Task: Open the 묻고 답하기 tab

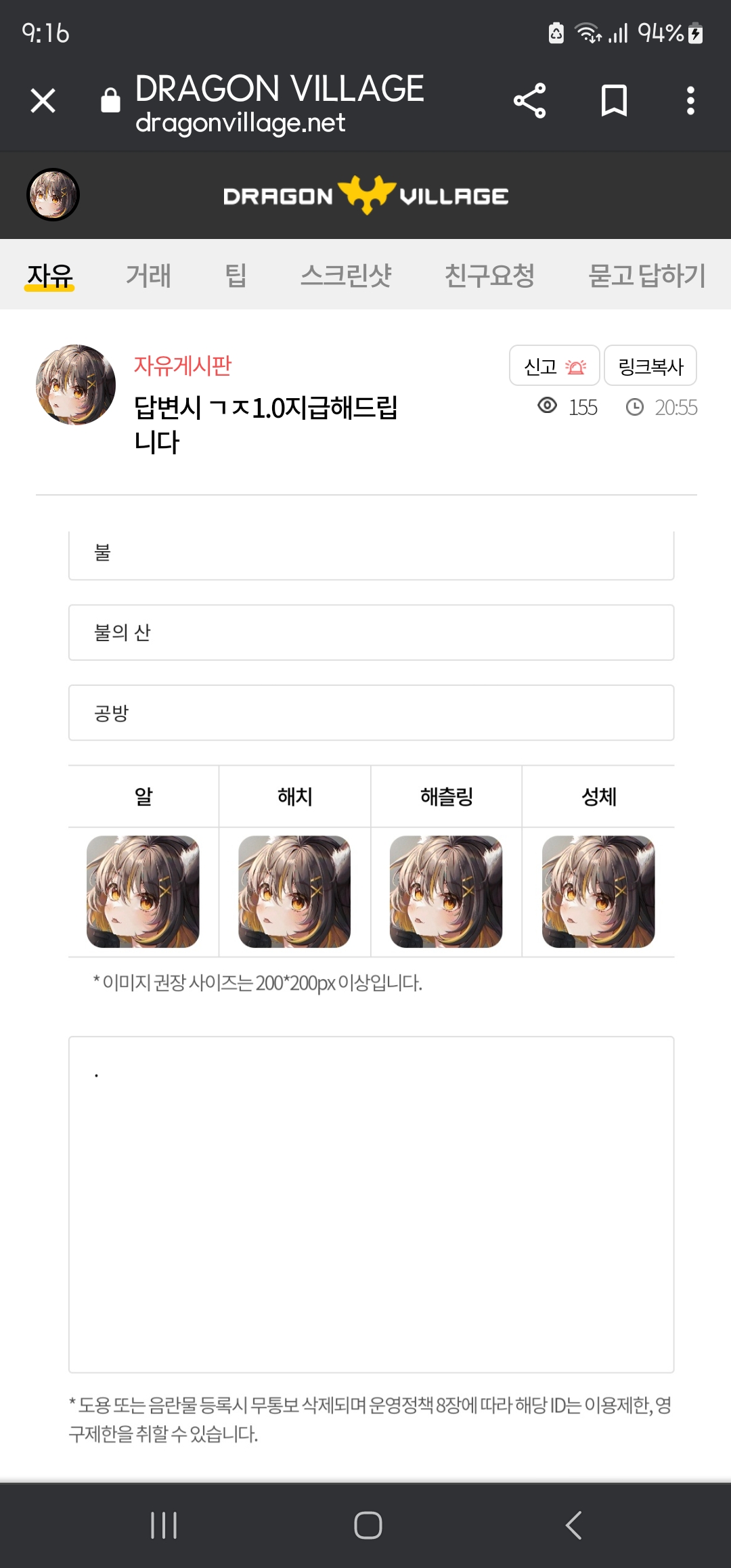Action: (x=646, y=276)
